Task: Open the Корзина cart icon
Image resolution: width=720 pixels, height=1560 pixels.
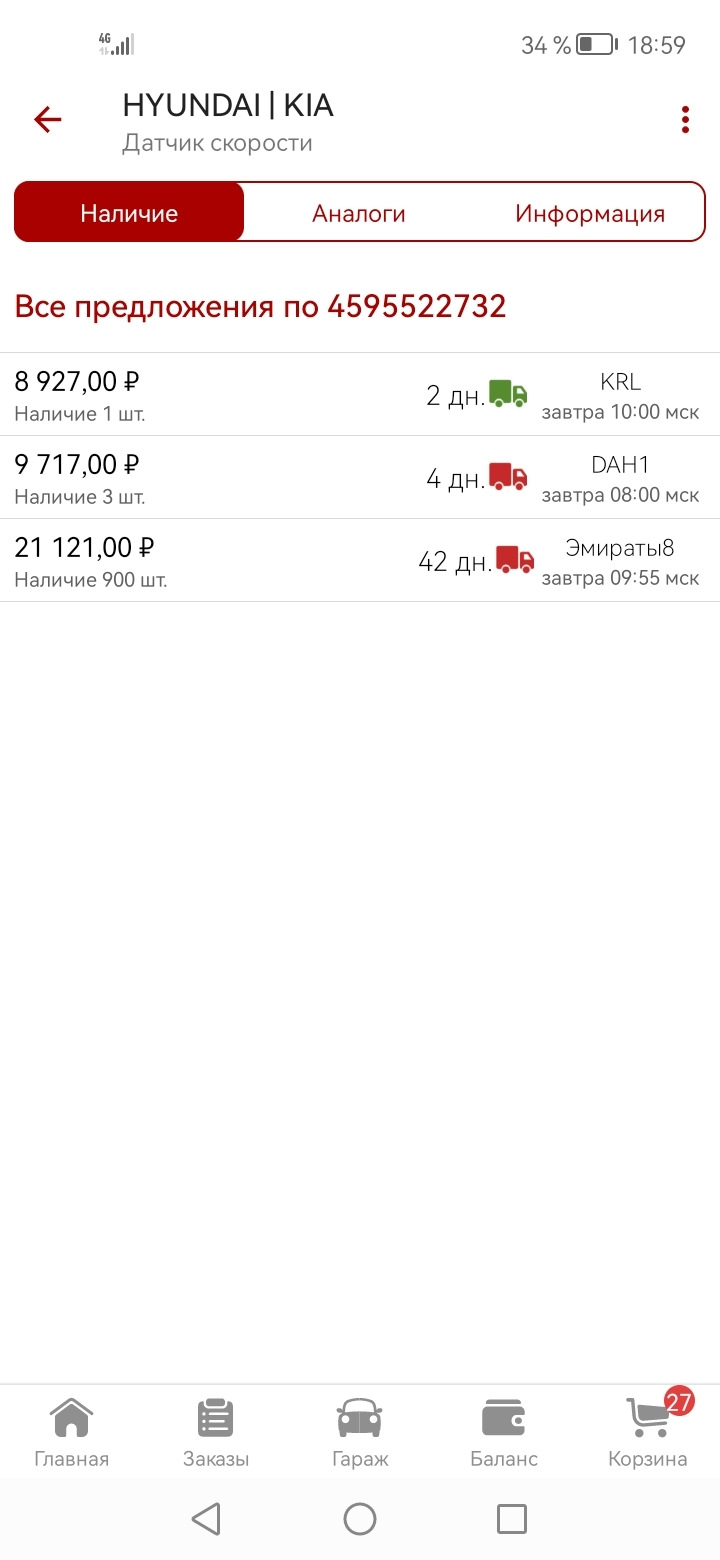Action: [647, 1430]
